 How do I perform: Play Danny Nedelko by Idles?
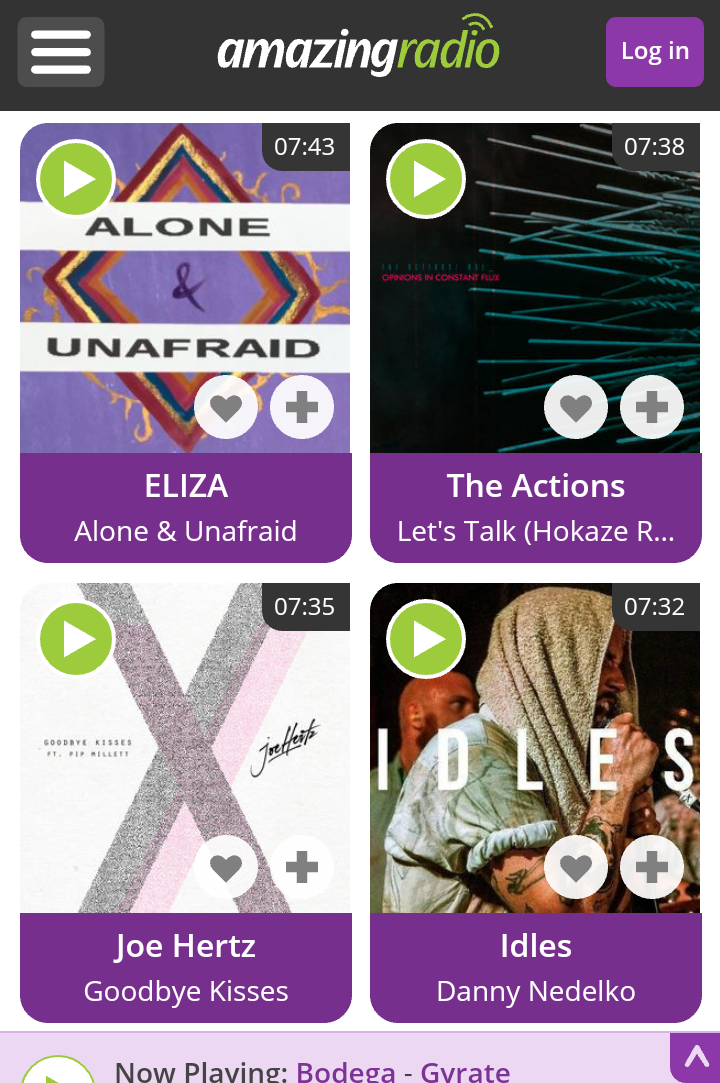pyautogui.click(x=426, y=639)
